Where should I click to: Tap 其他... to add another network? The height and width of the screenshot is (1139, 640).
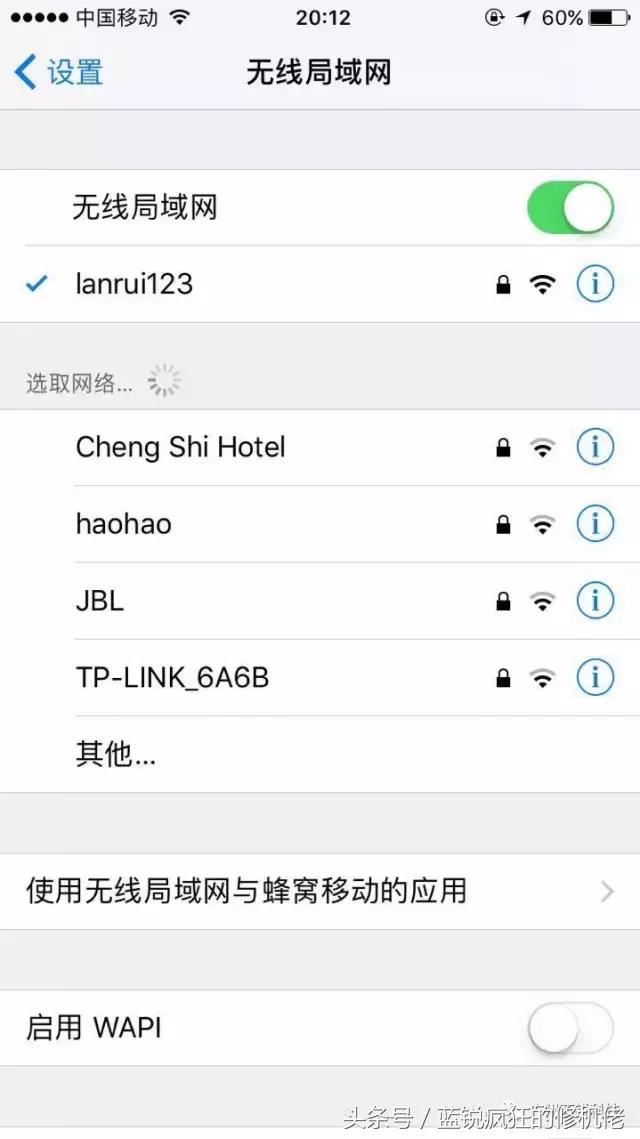click(116, 754)
